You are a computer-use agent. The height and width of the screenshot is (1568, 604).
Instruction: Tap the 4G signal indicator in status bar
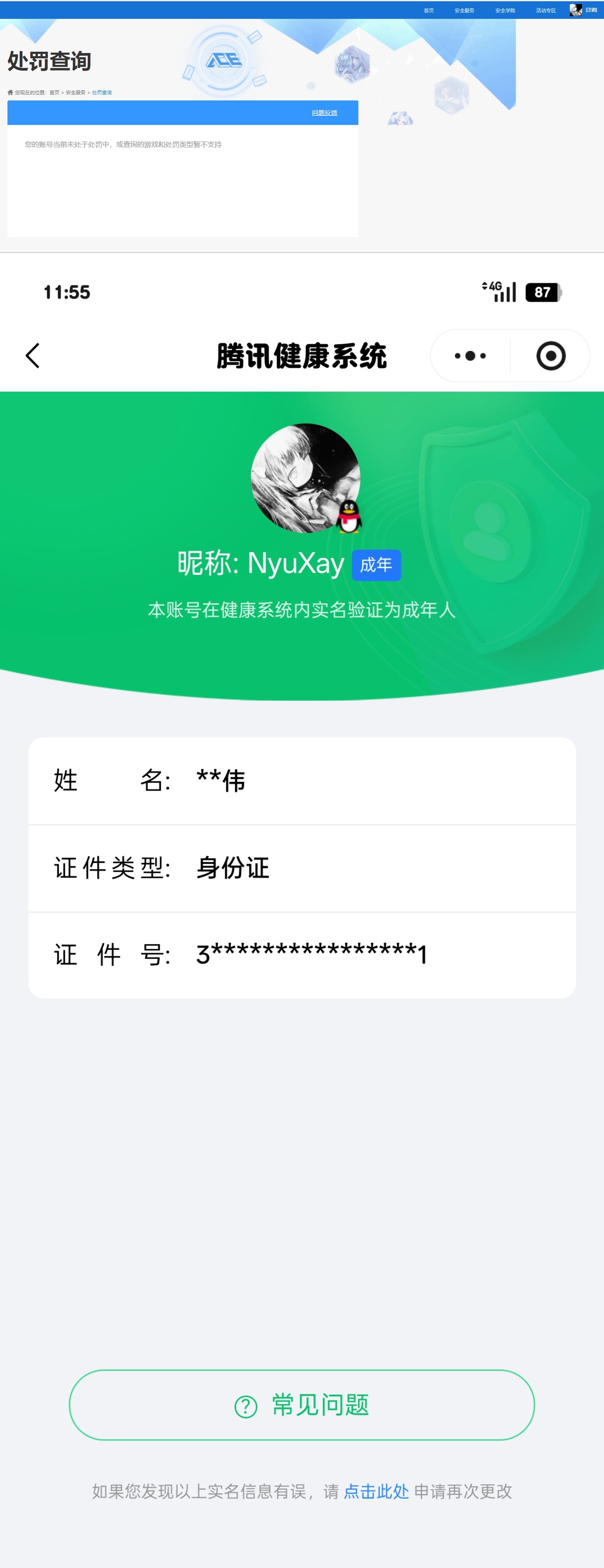click(x=498, y=292)
